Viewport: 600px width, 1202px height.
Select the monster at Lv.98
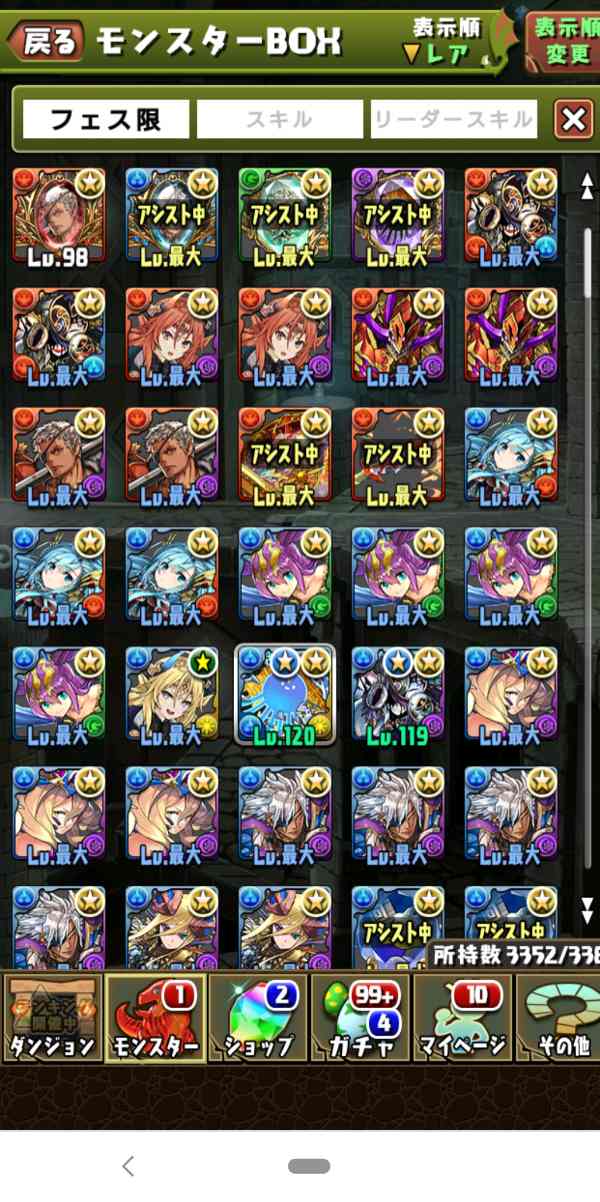58,217
